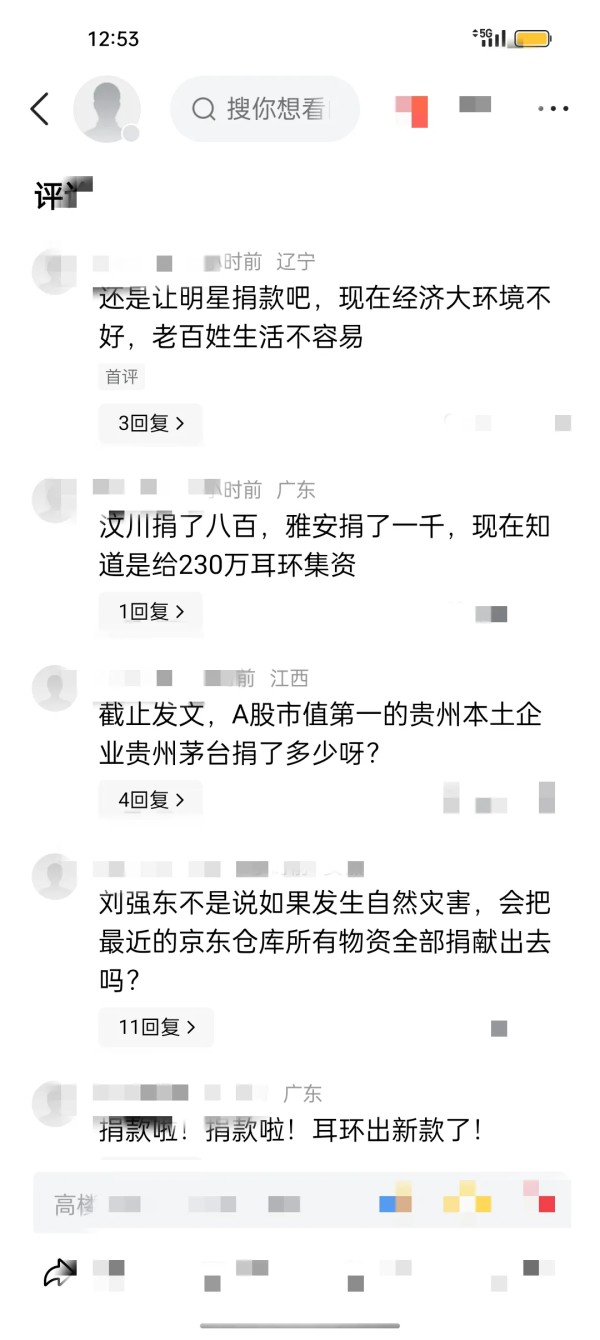Share using the bottom arrow icon
600x1340 pixels.
60,1273
